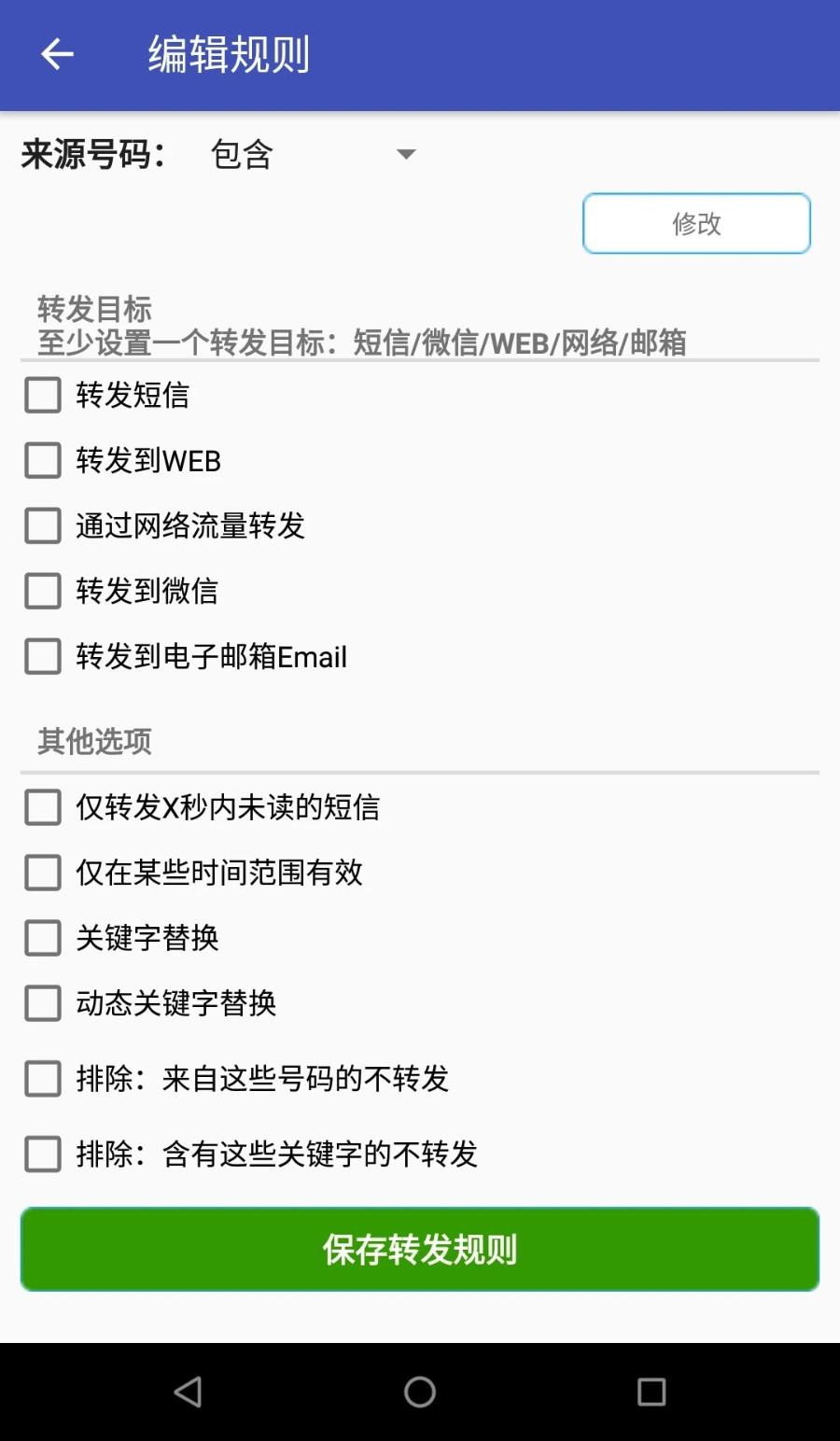Enable 转发到电子邮箱Email option
Image resolution: width=840 pixels, height=1441 pixels.
click(x=43, y=656)
